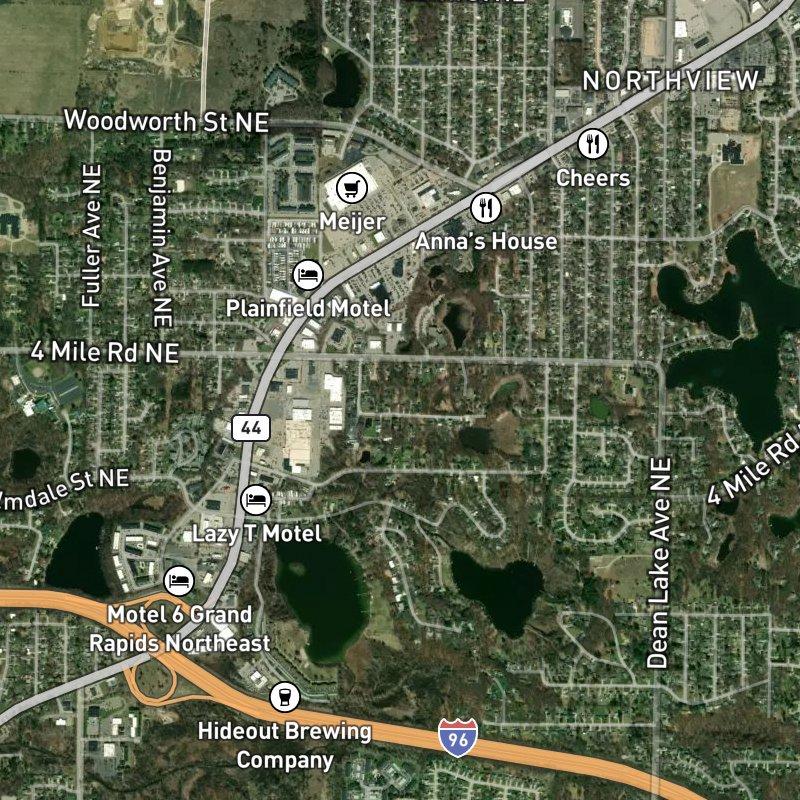Tap the Hideout Brewing Company marker
This screenshot has height=800, width=800.
point(284,697)
